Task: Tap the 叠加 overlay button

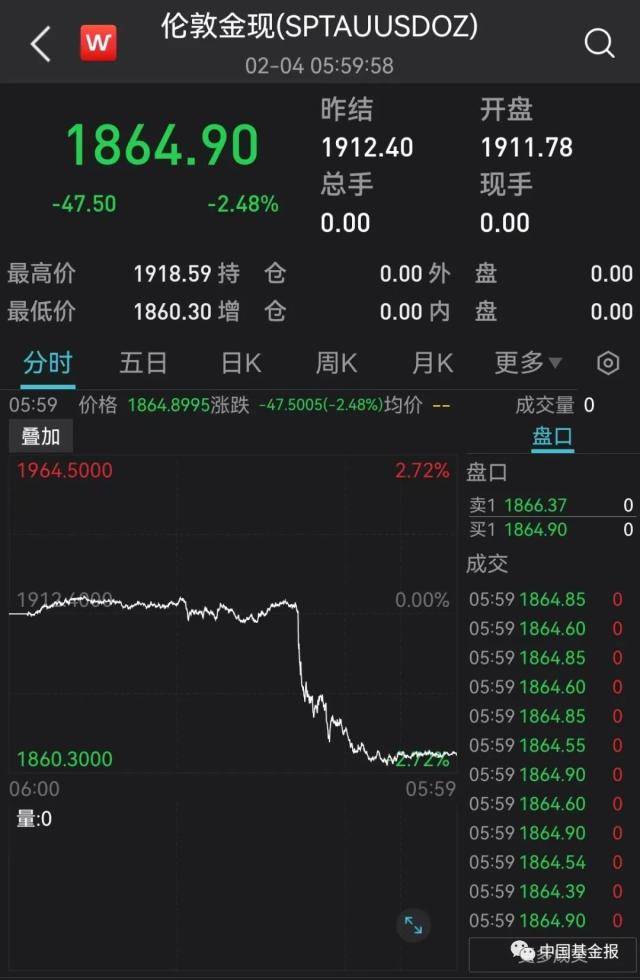Action: click(x=41, y=436)
